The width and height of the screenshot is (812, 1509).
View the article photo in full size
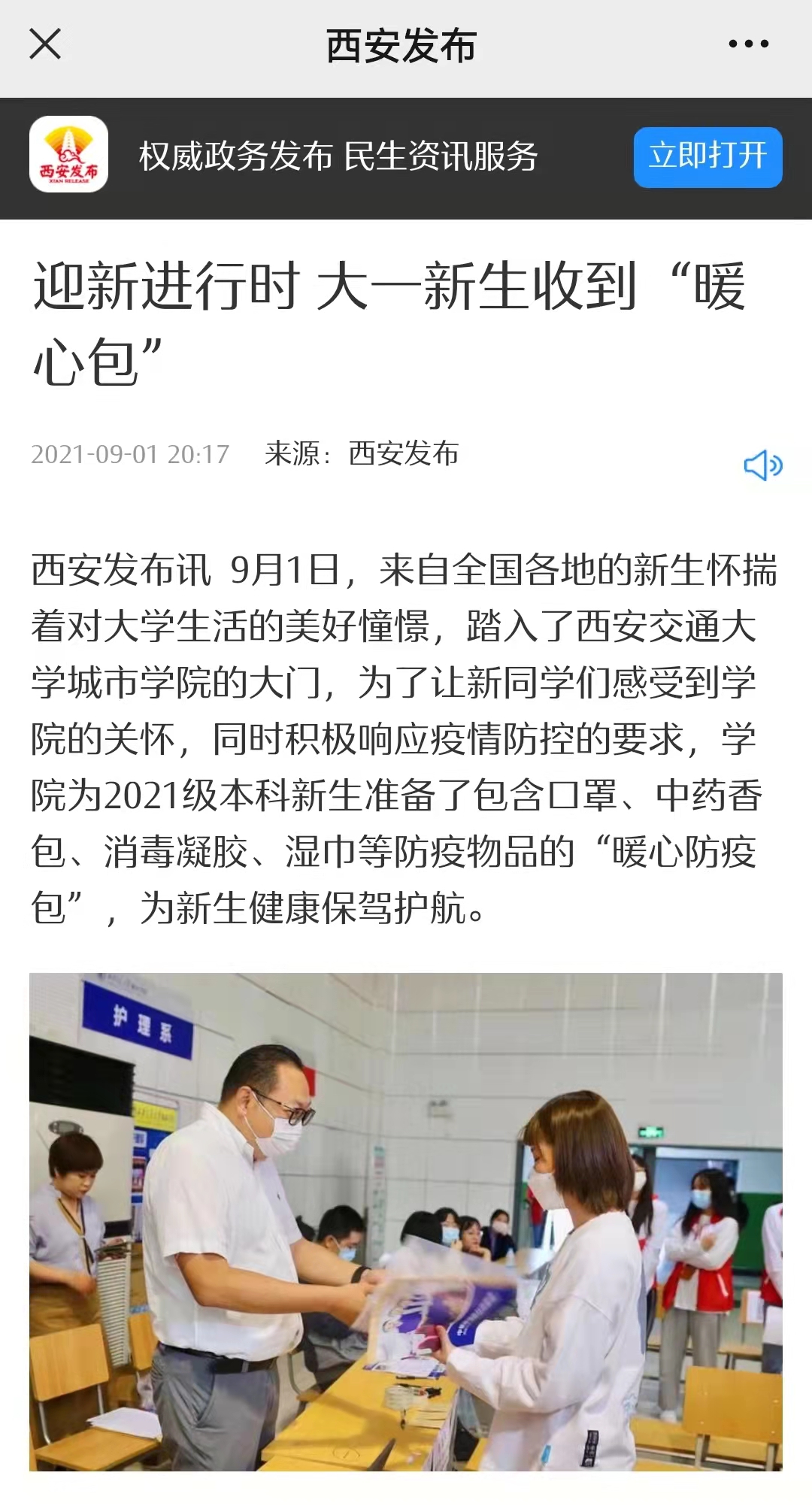(406, 1221)
